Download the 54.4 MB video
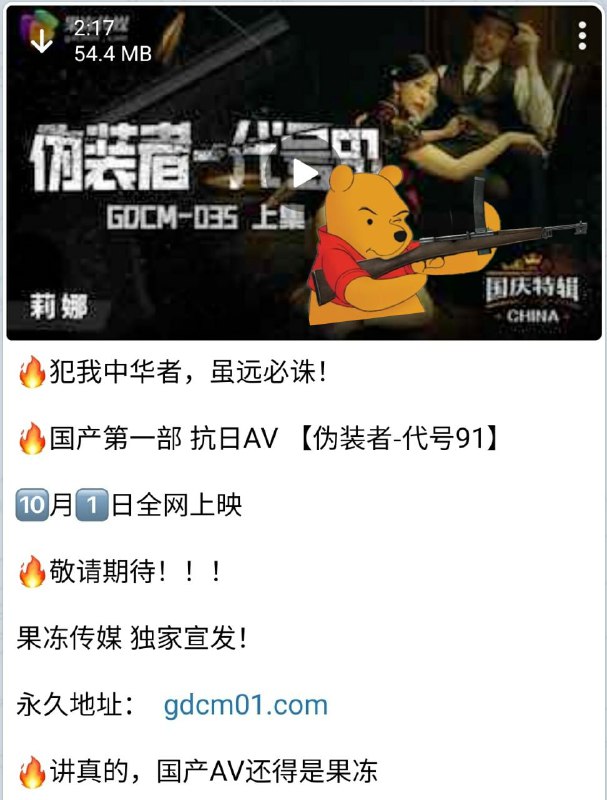Viewport: 607px width, 800px height. 41,40
